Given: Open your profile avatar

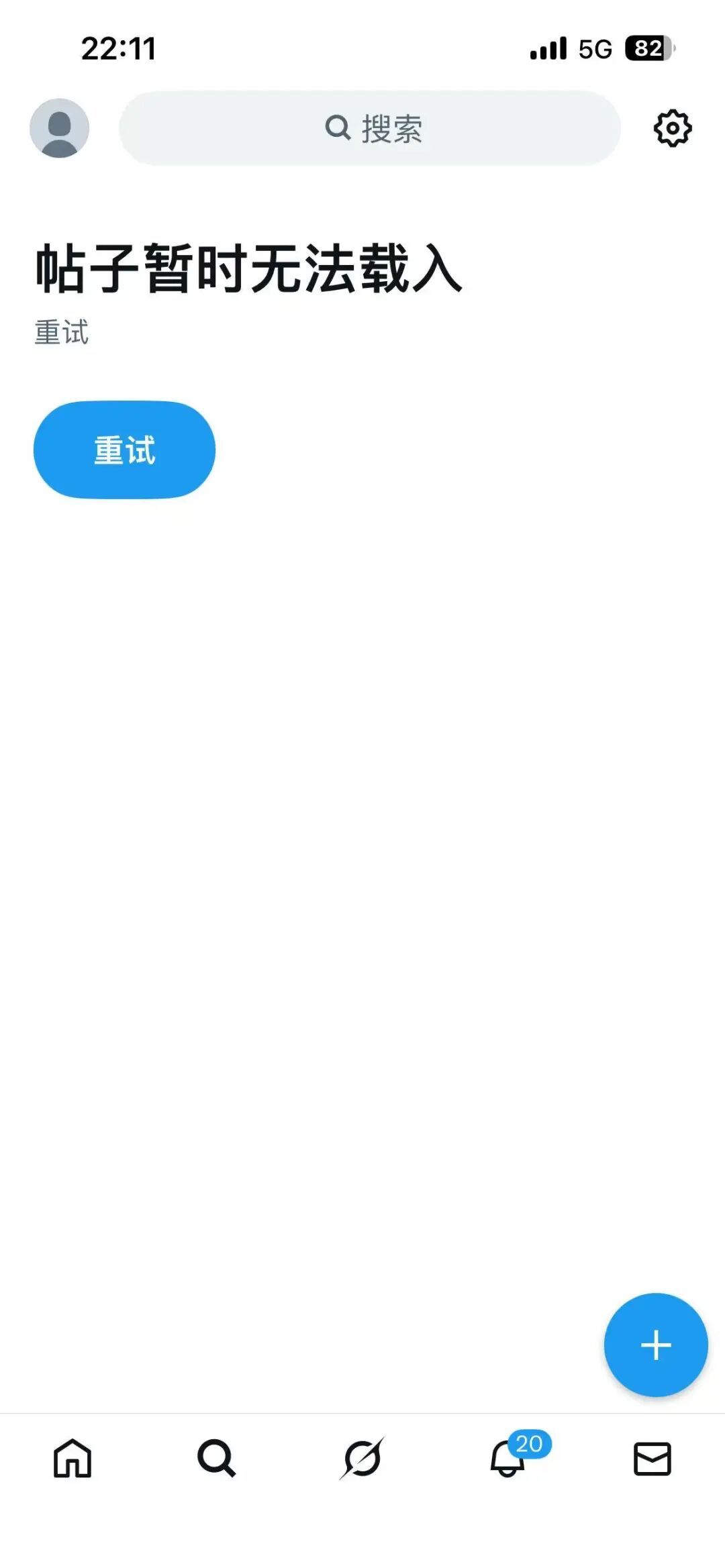Looking at the screenshot, I should (x=60, y=129).
